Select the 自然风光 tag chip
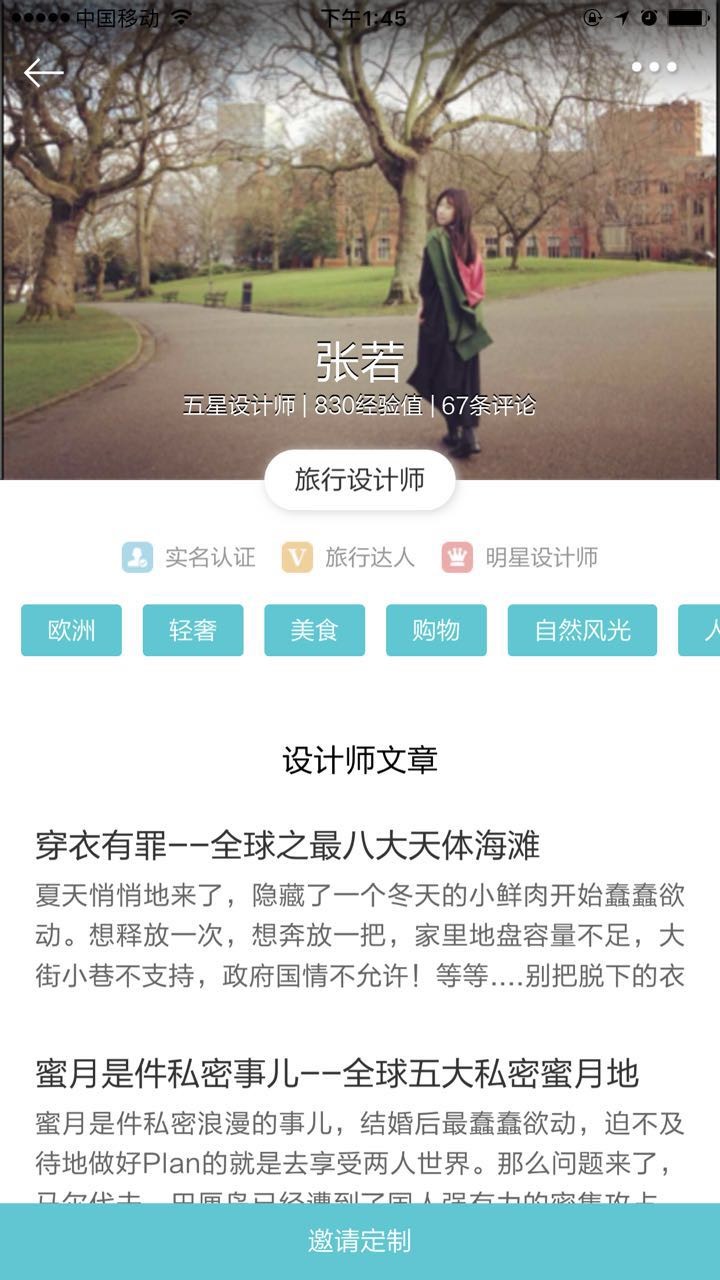 [582, 630]
